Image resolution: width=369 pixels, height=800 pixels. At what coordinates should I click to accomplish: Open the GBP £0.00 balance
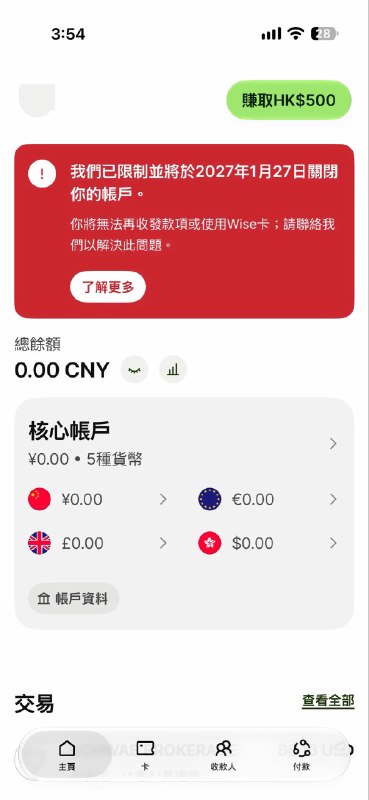pyautogui.click(x=98, y=543)
